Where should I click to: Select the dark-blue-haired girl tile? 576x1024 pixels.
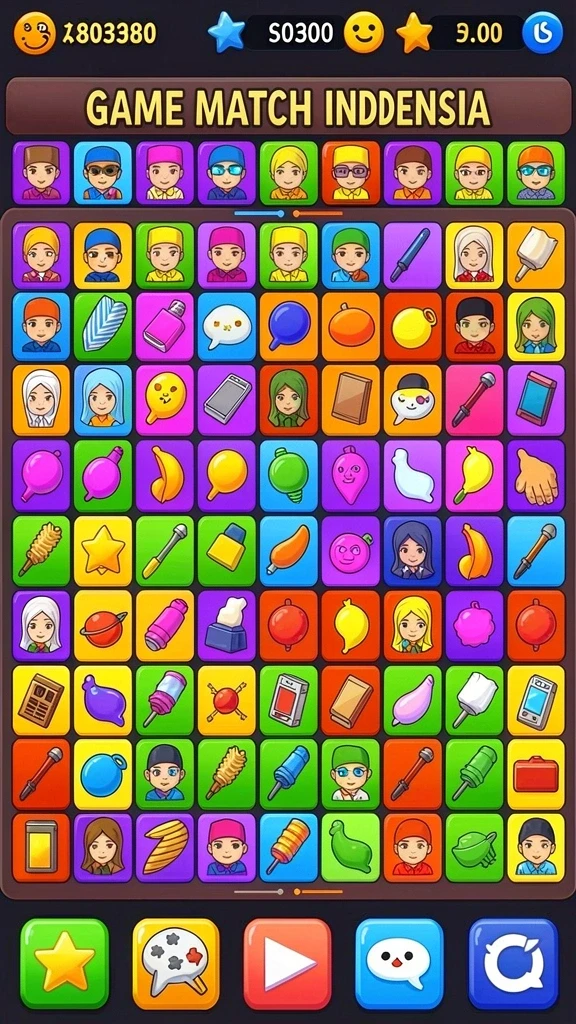412,552
